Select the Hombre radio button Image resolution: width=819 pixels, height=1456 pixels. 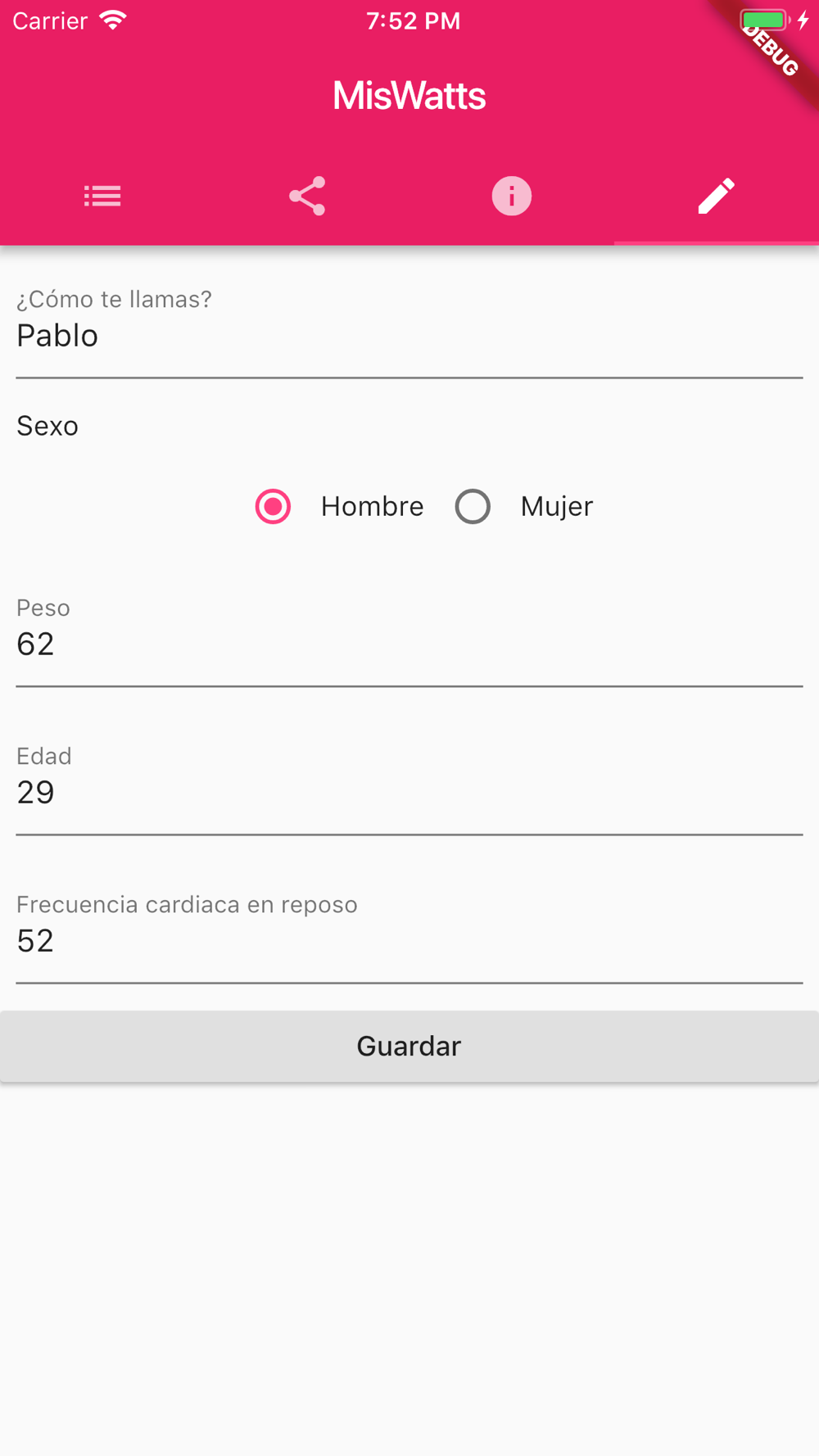pos(273,506)
